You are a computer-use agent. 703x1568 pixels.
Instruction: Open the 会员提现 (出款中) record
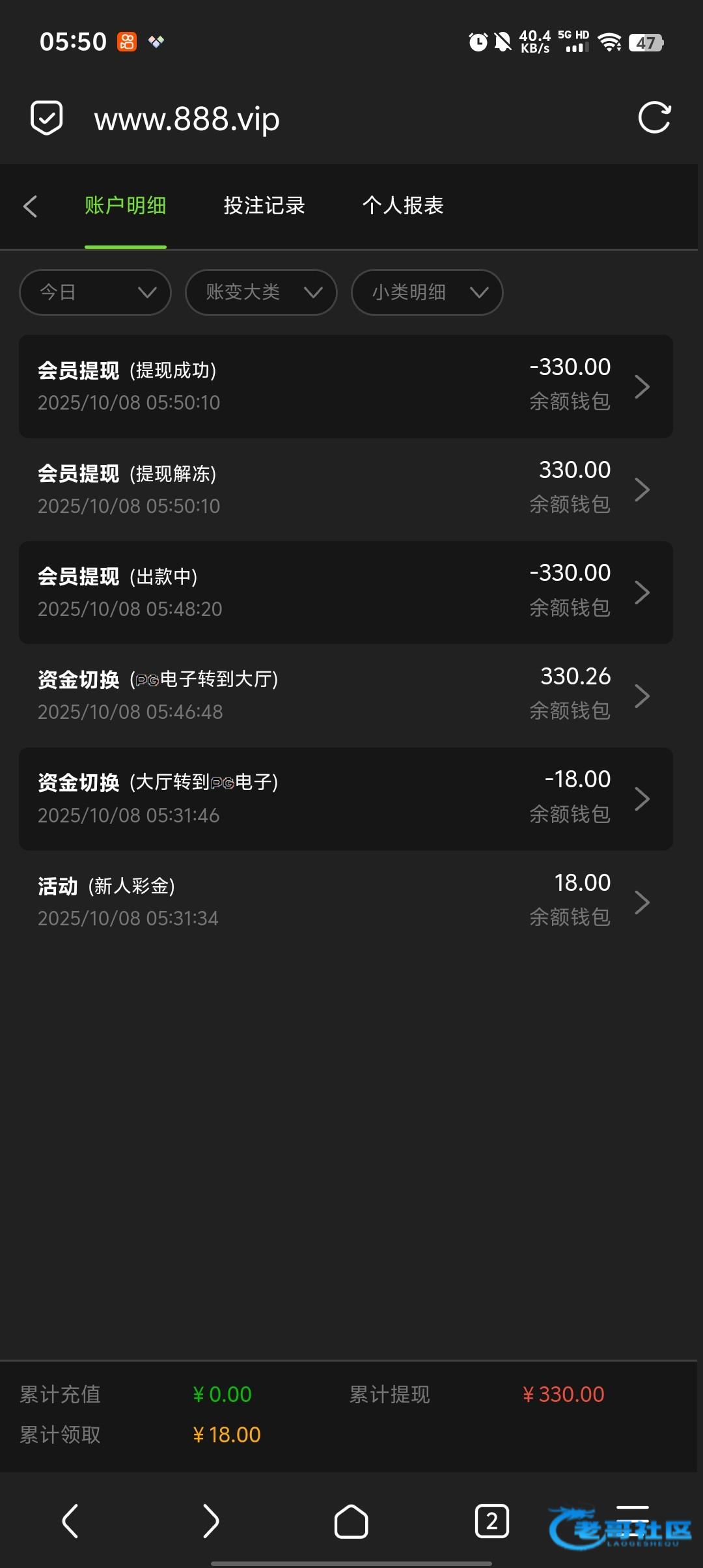[x=346, y=592]
